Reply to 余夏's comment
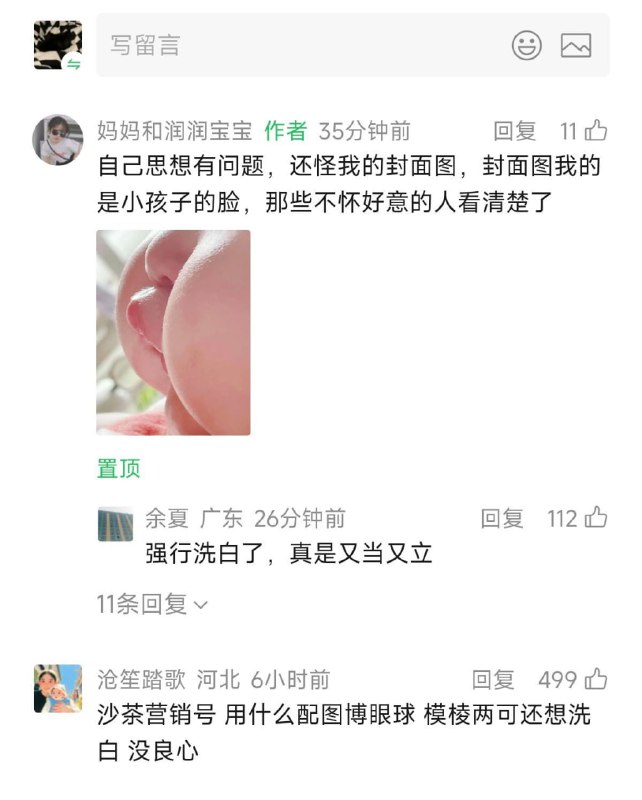Viewport: 642px width, 800px height. [x=502, y=518]
